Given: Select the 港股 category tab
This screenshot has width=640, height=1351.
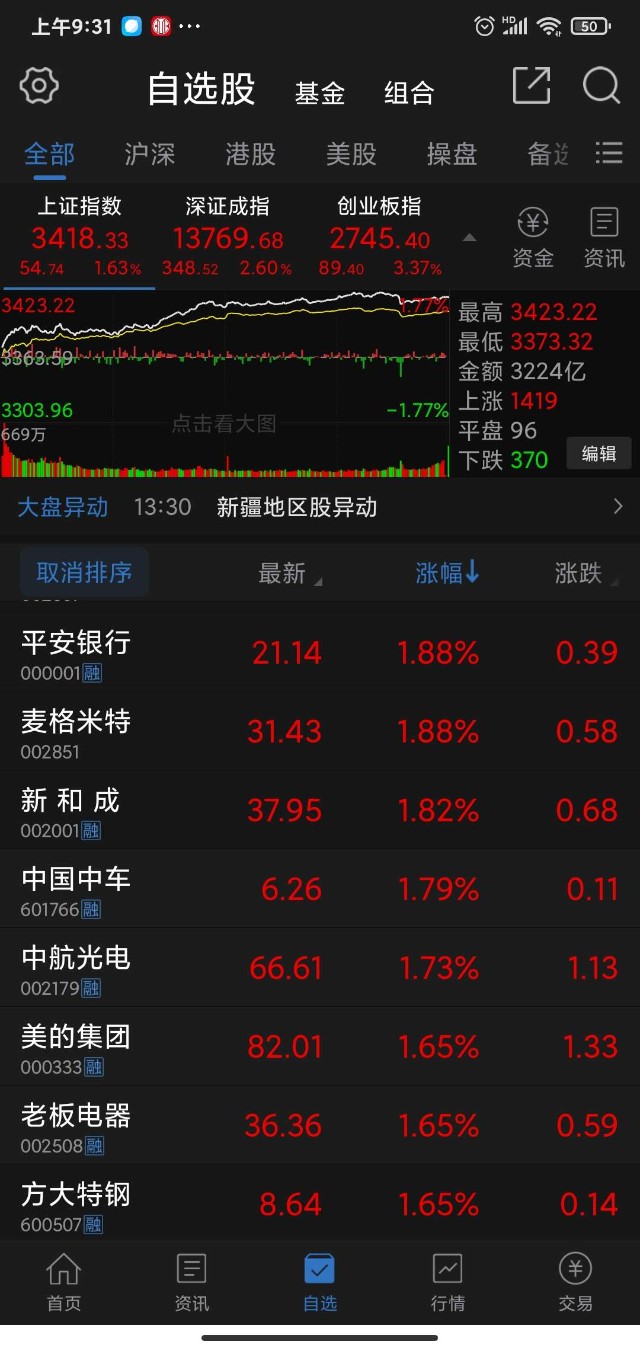Looking at the screenshot, I should click(x=250, y=154).
